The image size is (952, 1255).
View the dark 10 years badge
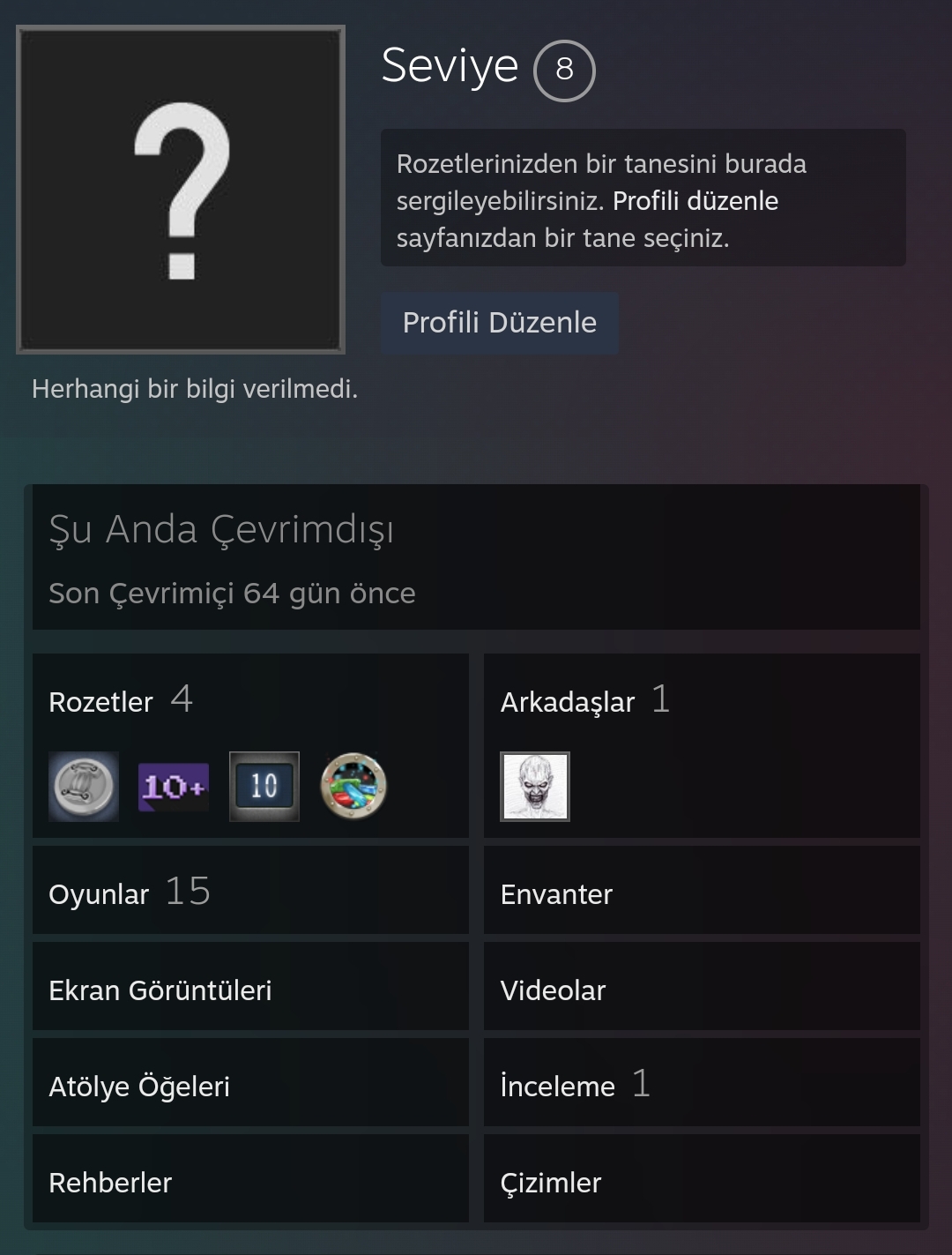click(x=264, y=787)
